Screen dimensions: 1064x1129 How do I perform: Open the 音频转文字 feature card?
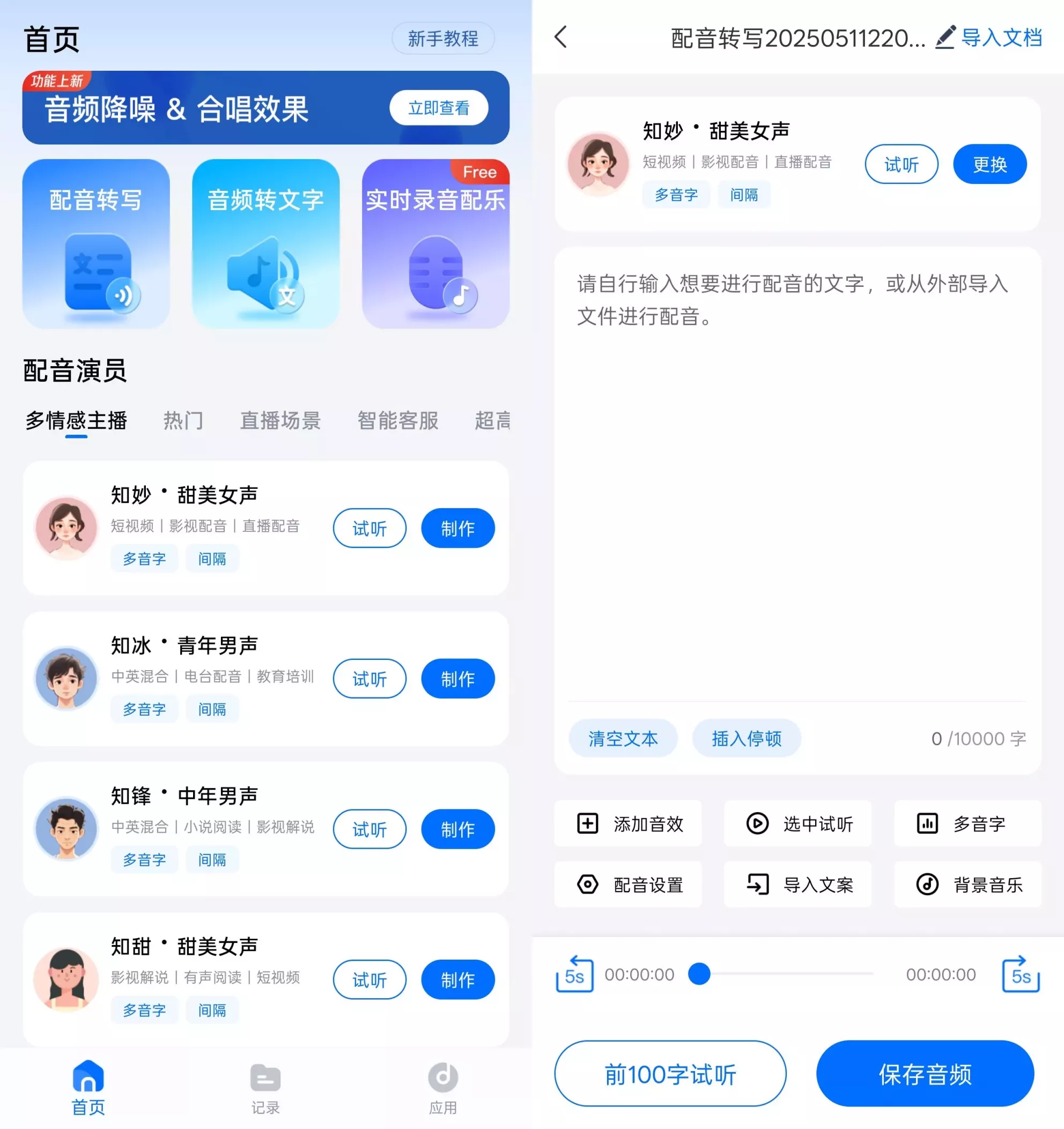coord(265,243)
